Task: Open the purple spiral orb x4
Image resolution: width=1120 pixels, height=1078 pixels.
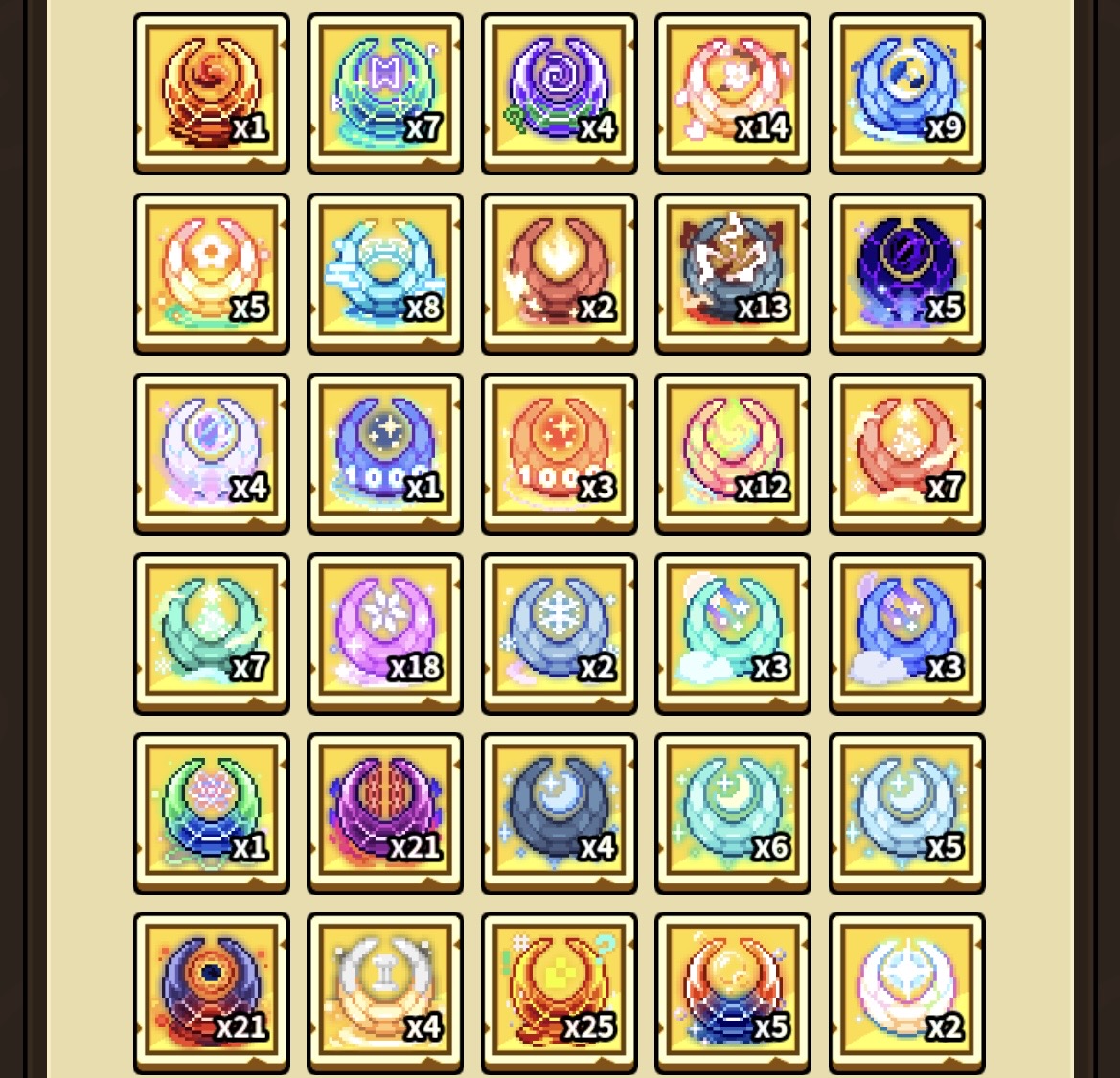Action: [559, 93]
